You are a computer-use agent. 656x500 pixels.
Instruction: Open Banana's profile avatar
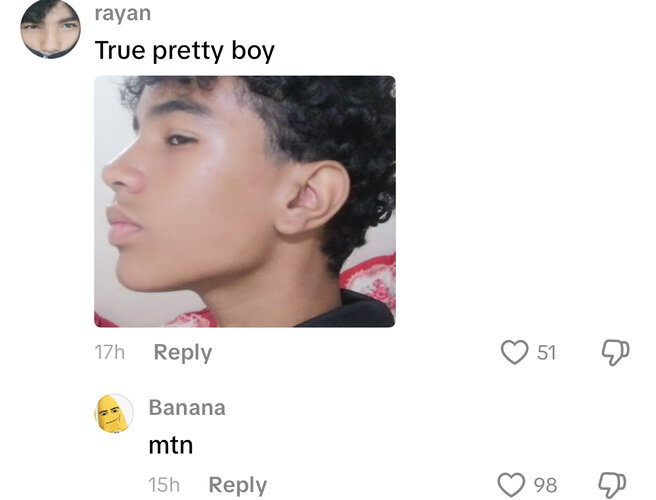114,413
